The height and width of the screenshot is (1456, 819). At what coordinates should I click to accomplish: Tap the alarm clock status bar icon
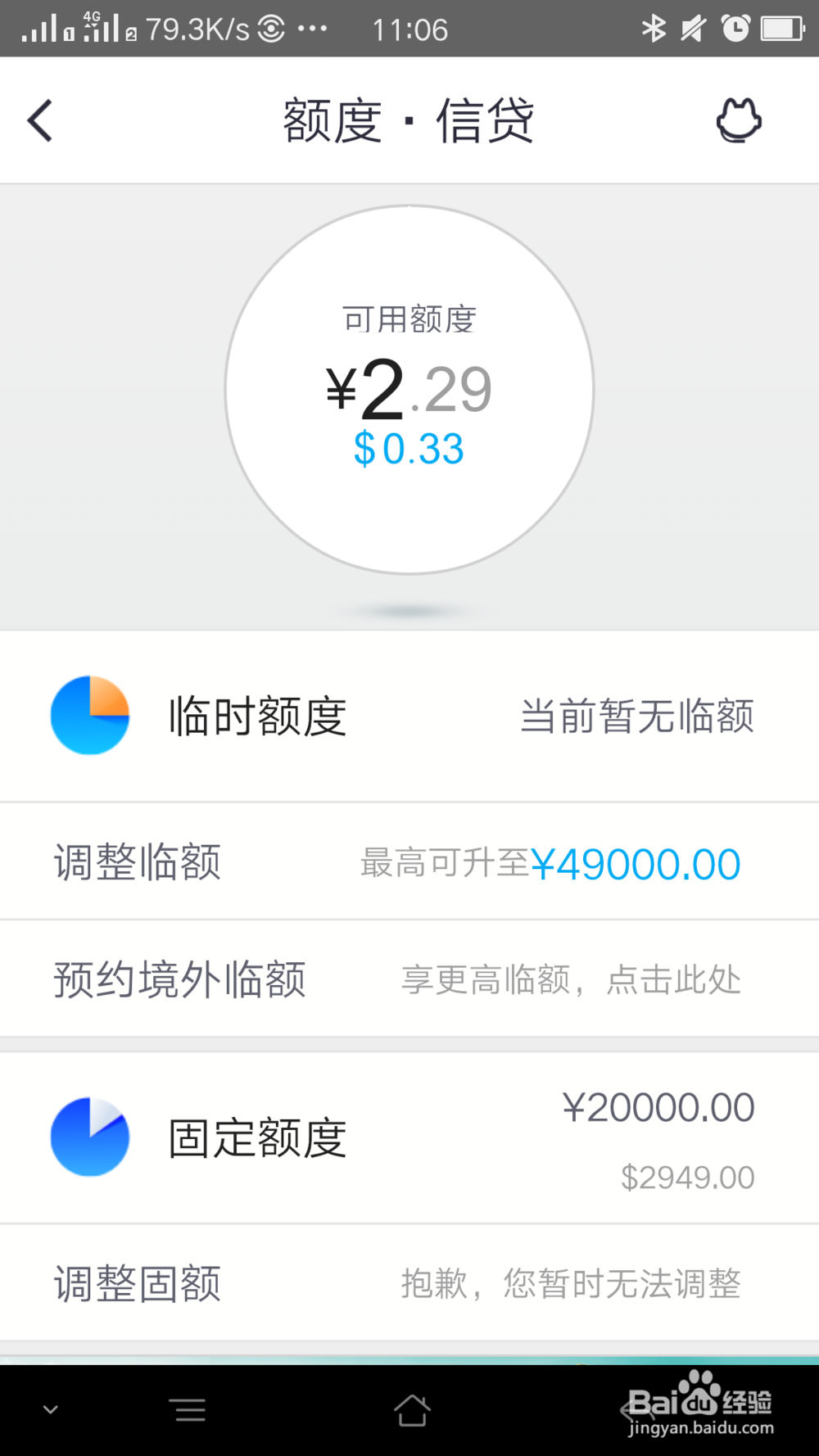[735, 27]
